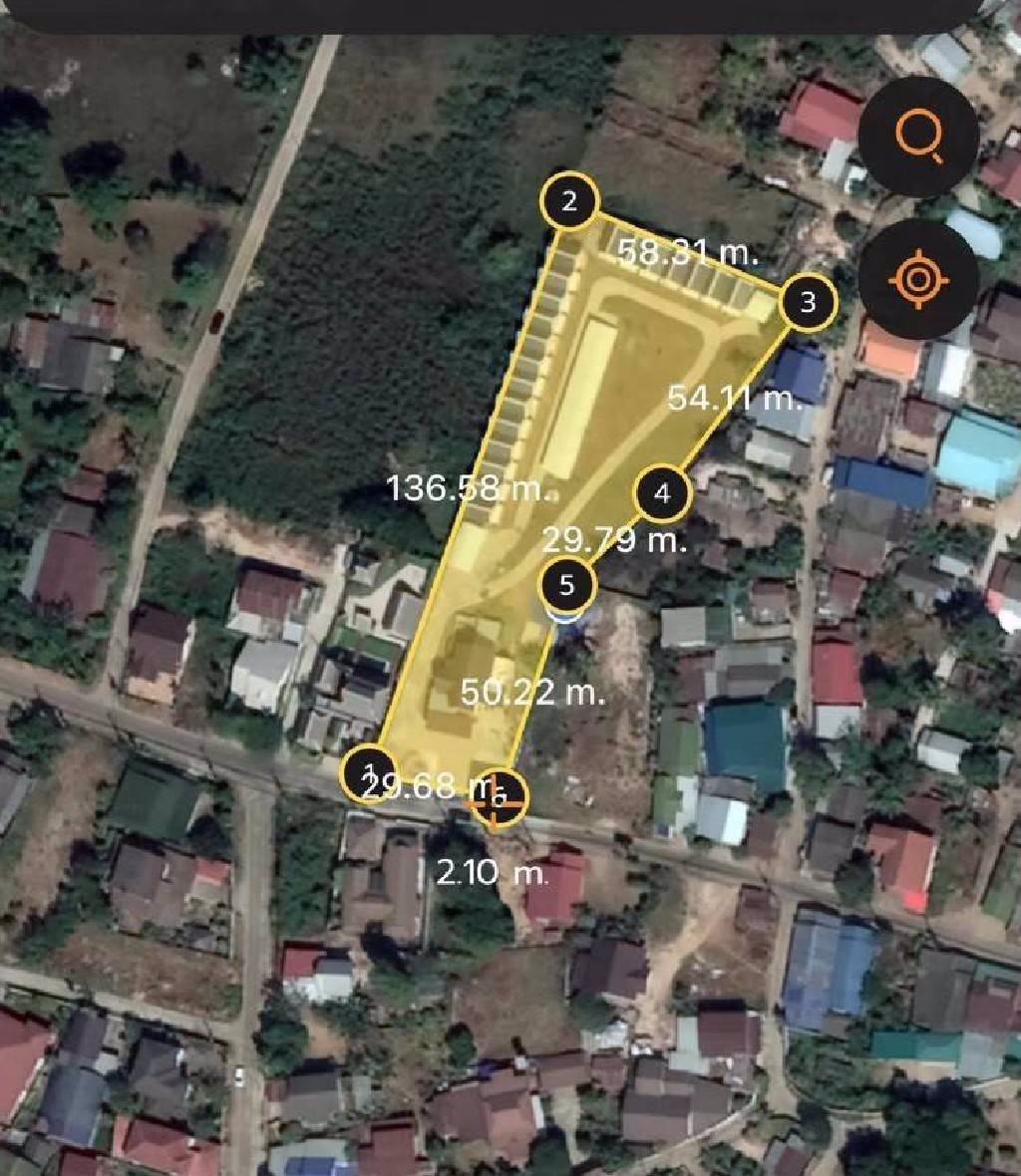The width and height of the screenshot is (1021, 1176).
Task: Select point marker 2 at polygon top
Action: tap(569, 202)
